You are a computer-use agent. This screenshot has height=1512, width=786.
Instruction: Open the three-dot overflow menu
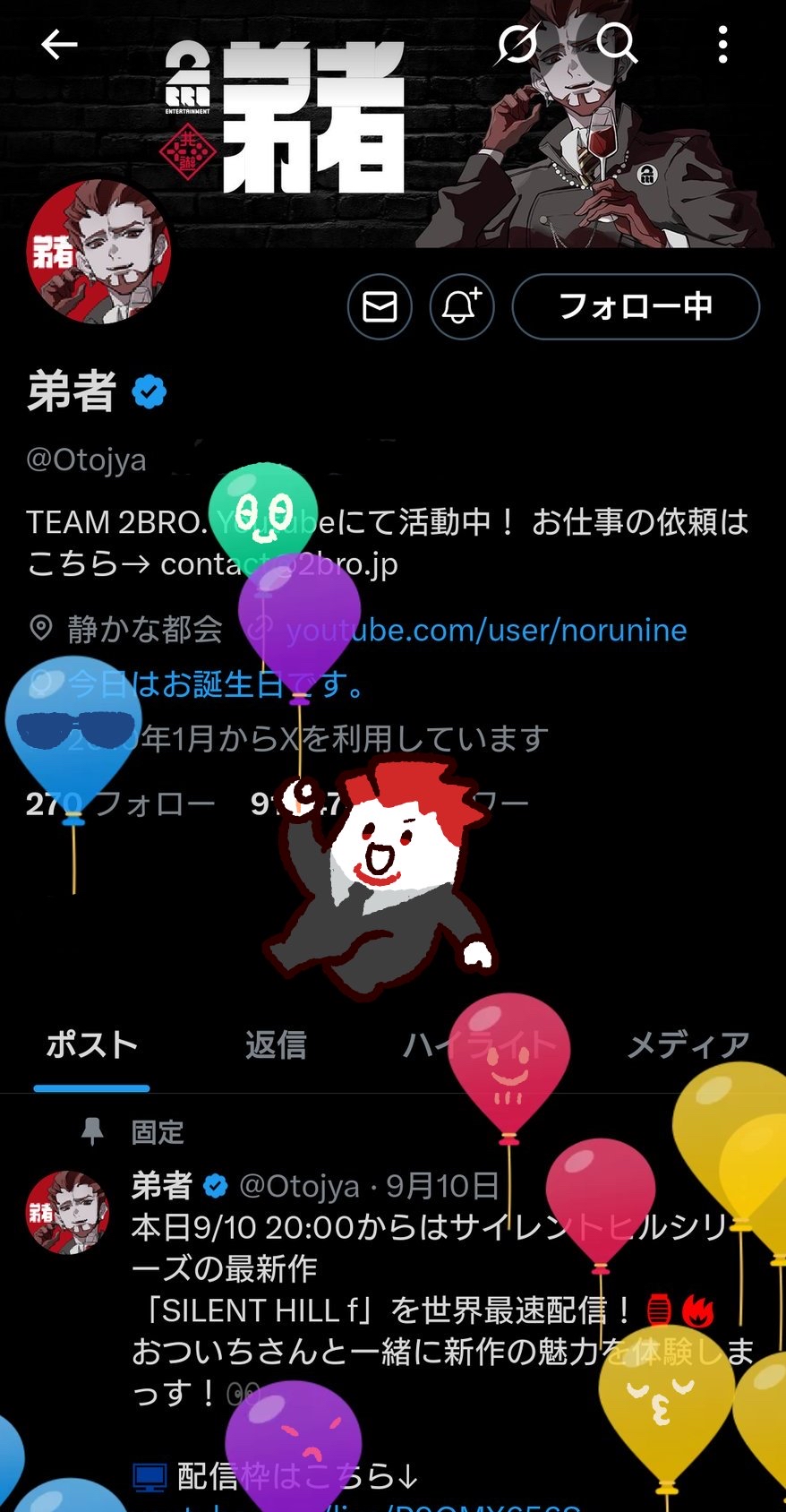click(722, 44)
